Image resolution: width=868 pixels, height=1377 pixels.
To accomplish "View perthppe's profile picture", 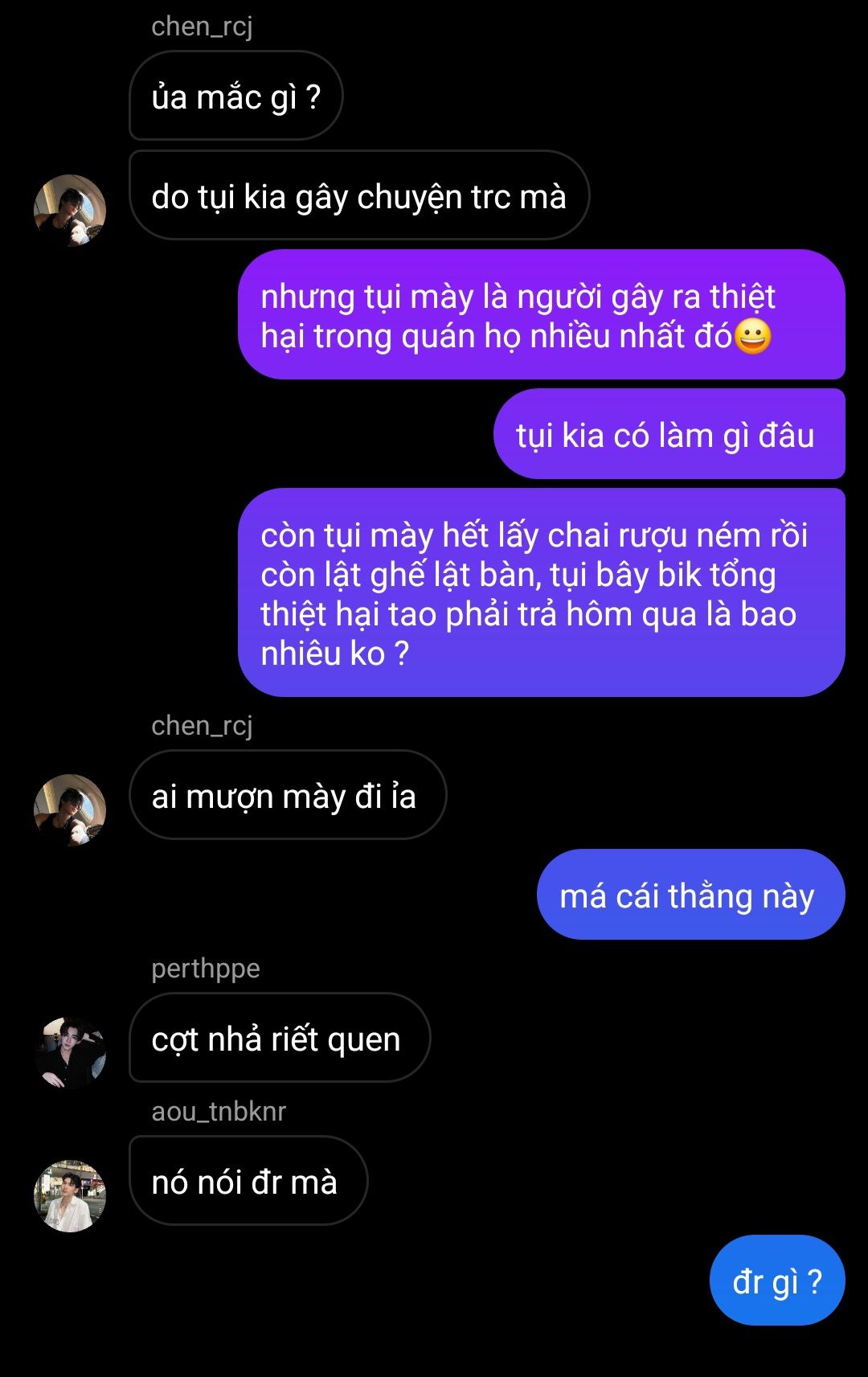I will coord(70,1052).
